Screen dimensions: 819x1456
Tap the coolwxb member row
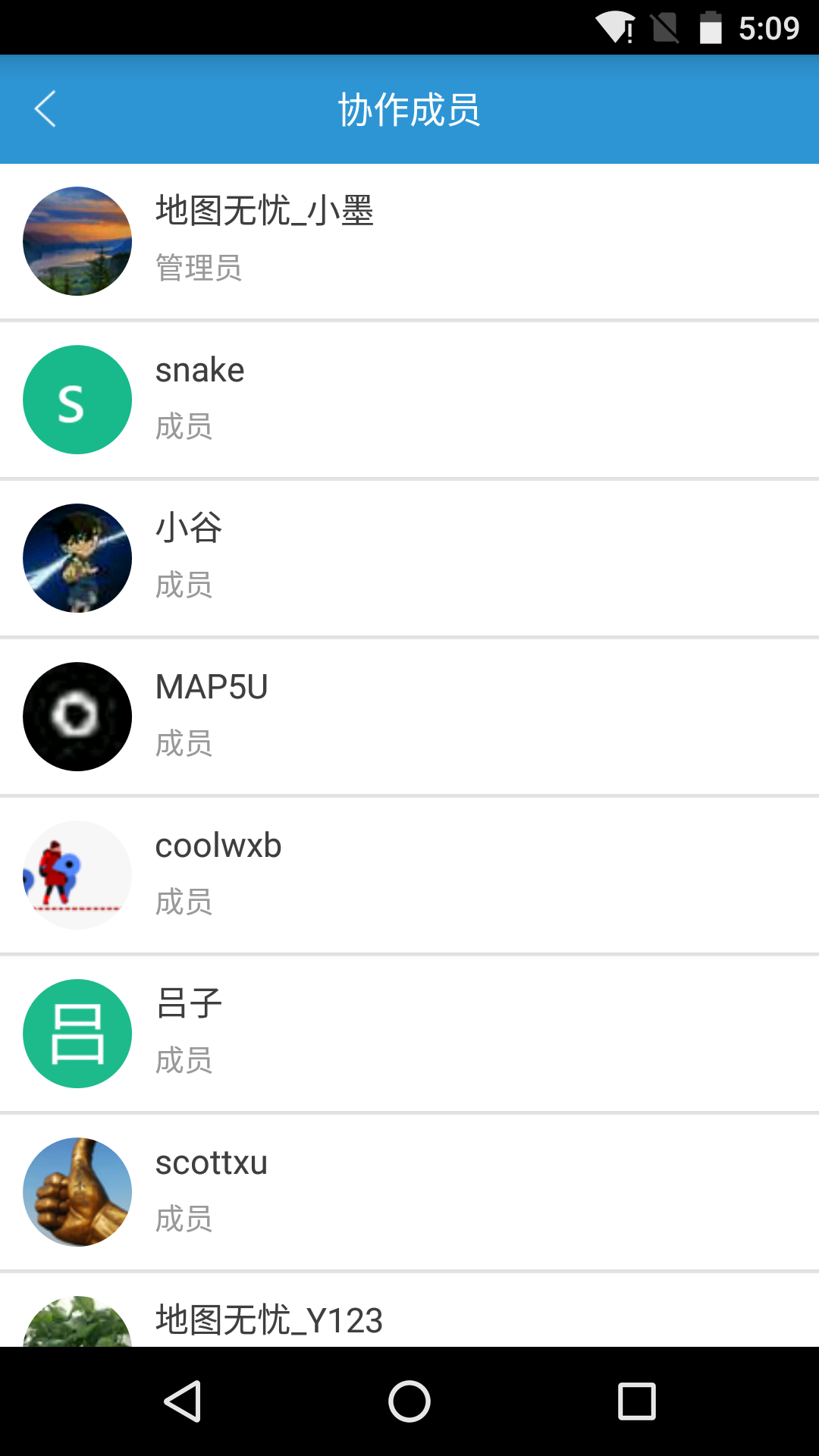click(x=409, y=875)
